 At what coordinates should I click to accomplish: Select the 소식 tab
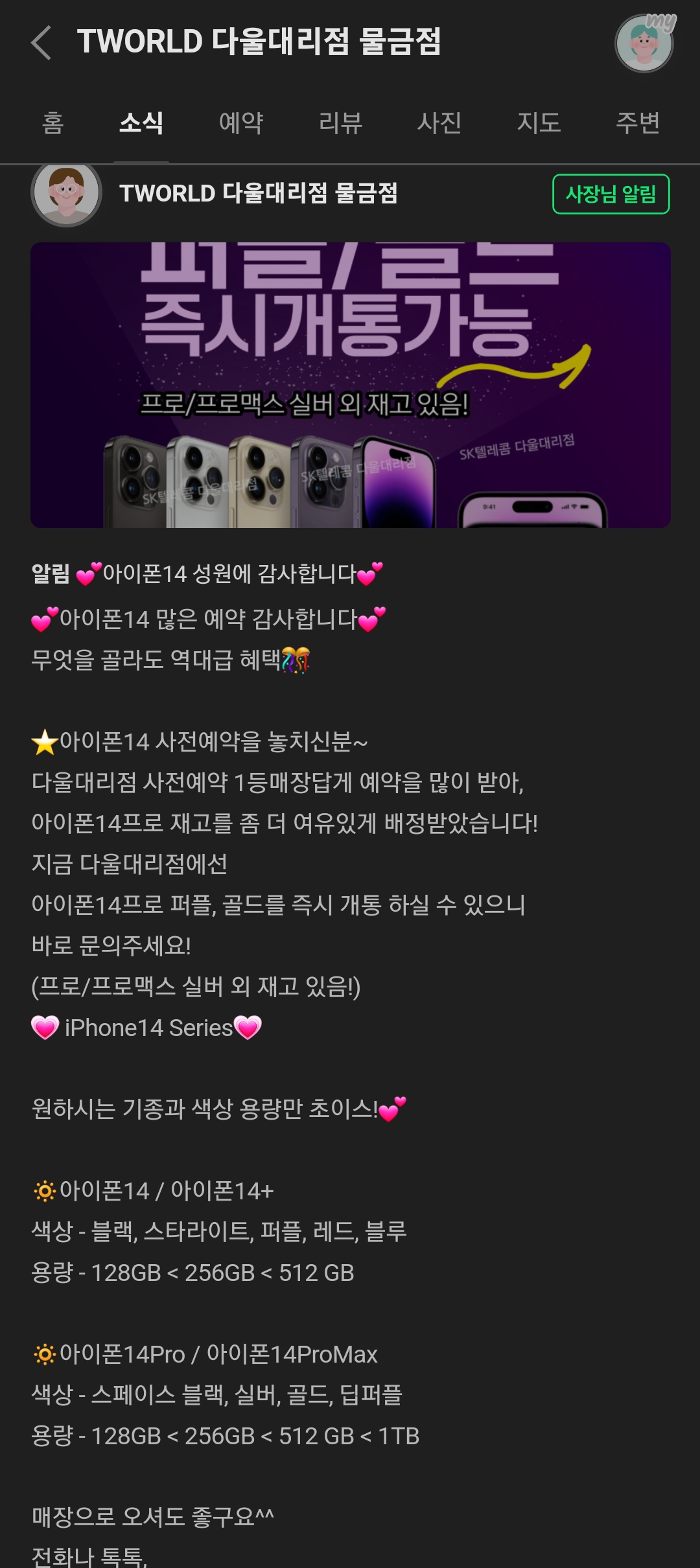point(141,123)
